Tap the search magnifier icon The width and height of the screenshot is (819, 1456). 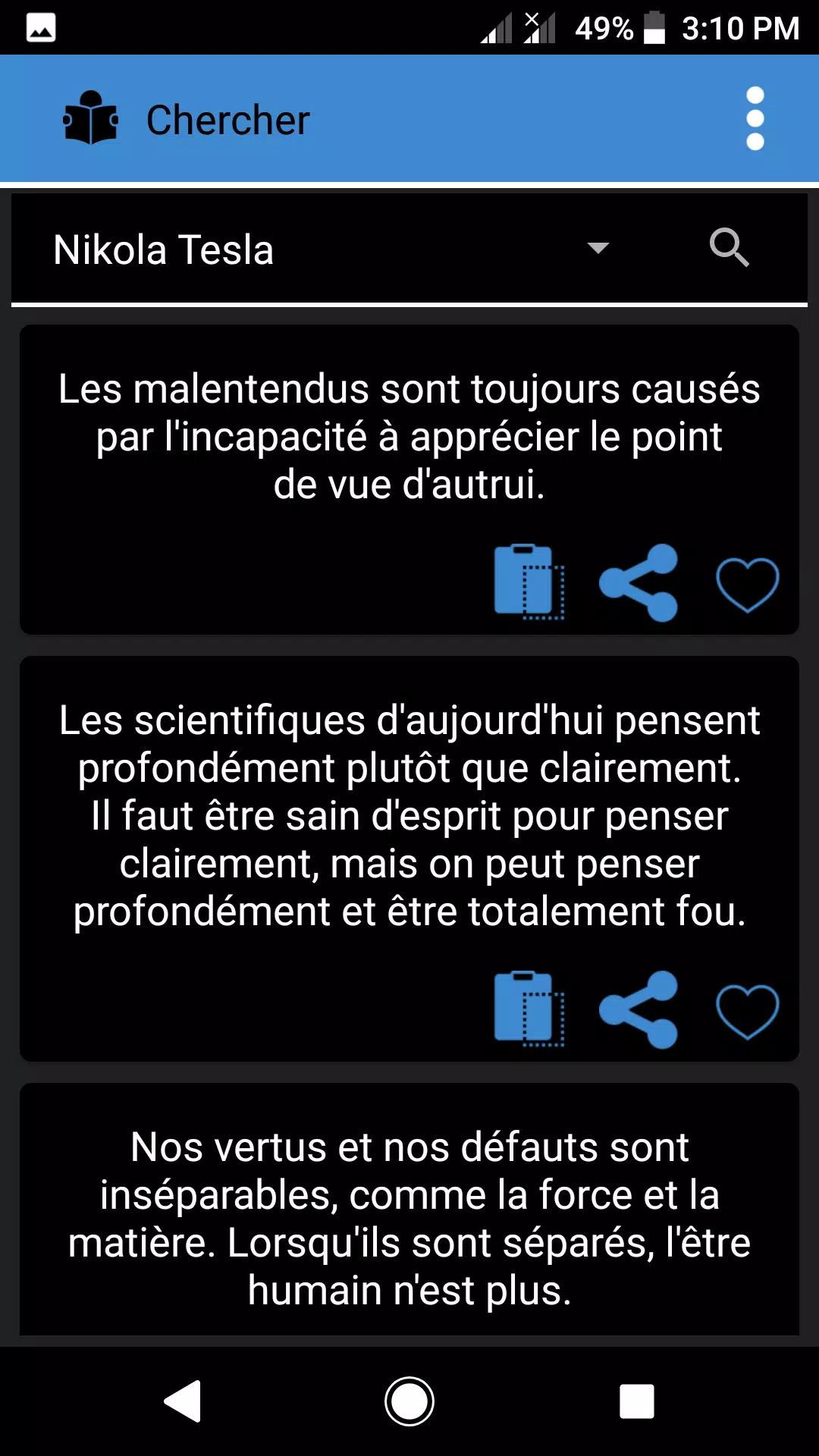[729, 248]
